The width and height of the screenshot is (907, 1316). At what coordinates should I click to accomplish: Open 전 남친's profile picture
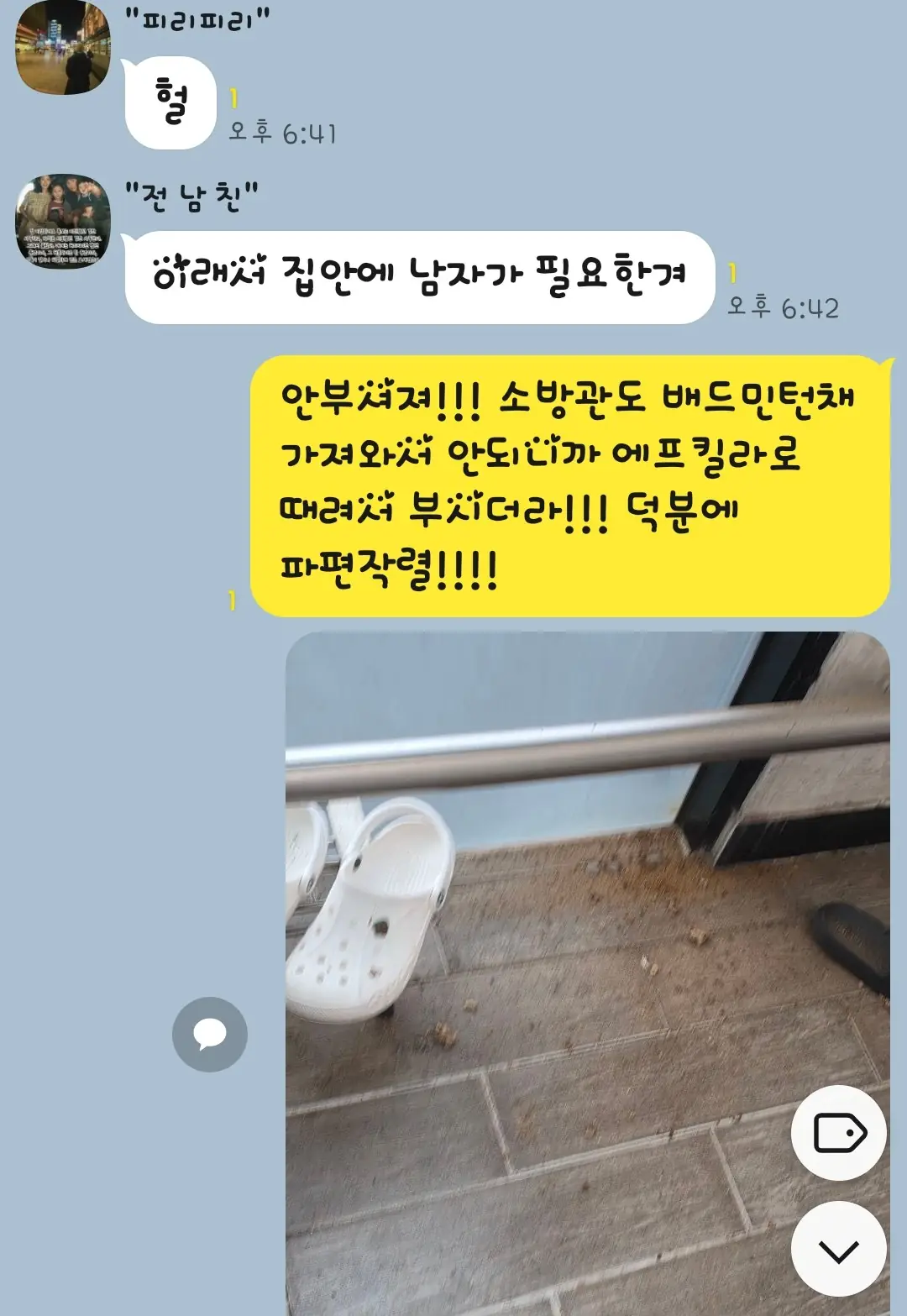(63, 221)
